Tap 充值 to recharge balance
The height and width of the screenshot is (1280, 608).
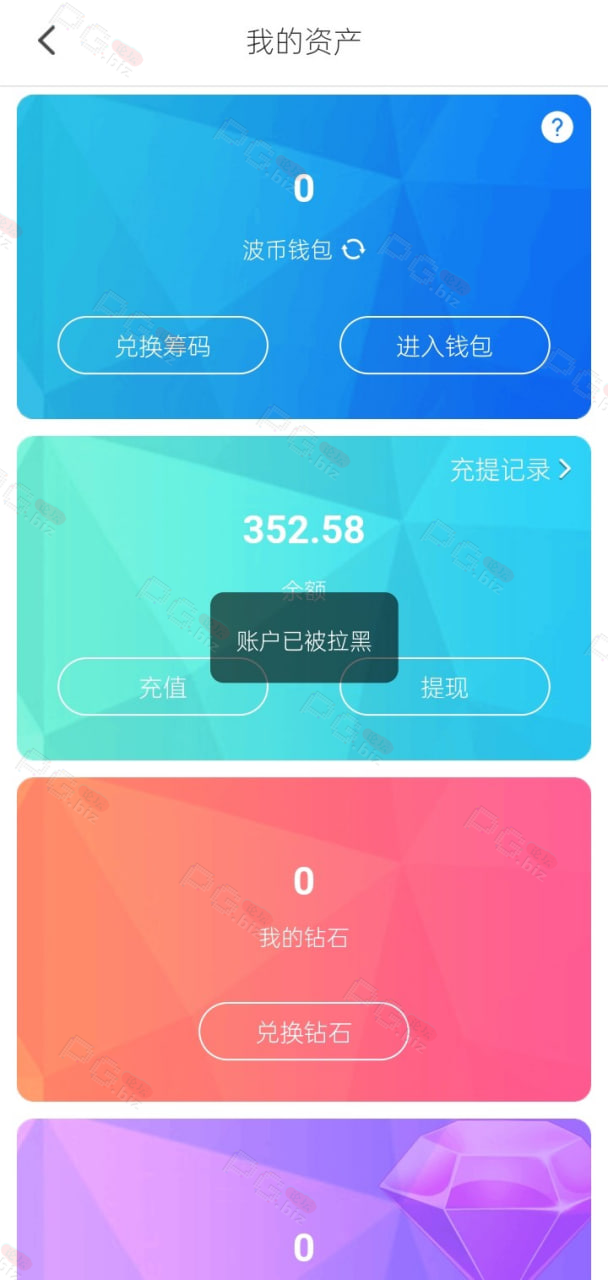[x=130, y=687]
